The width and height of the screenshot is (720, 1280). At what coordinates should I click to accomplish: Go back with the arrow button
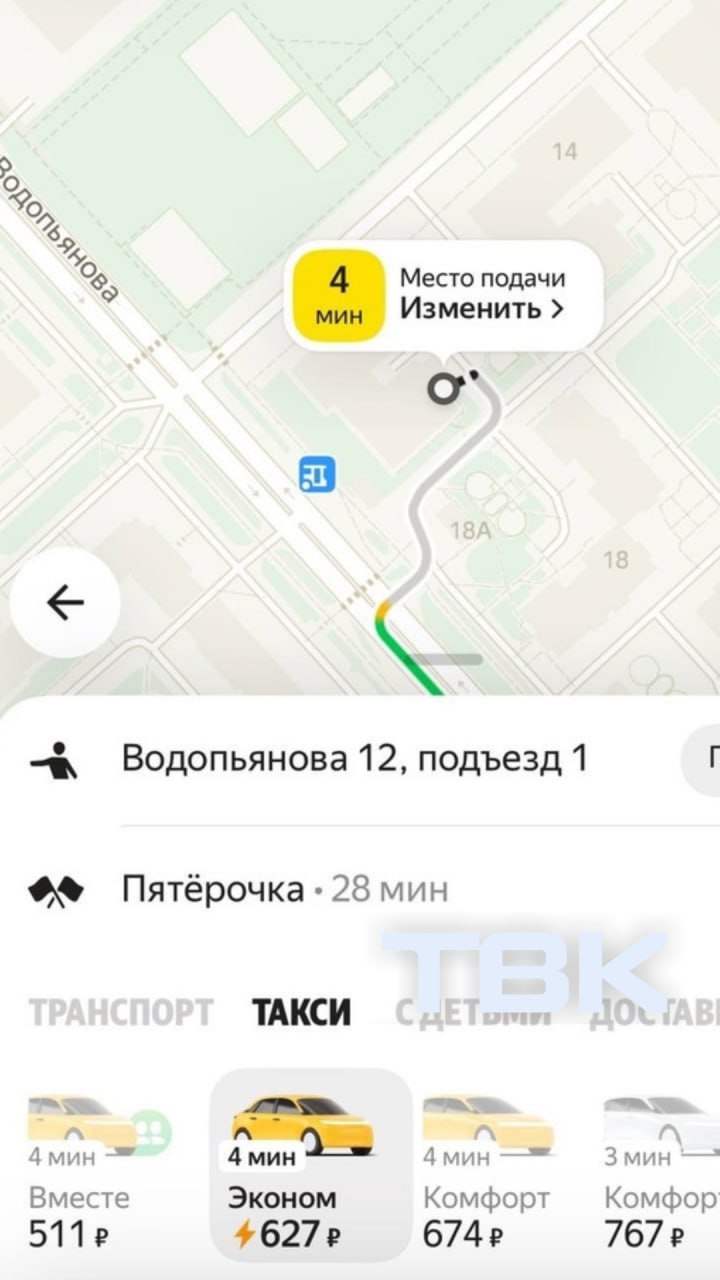pos(65,603)
